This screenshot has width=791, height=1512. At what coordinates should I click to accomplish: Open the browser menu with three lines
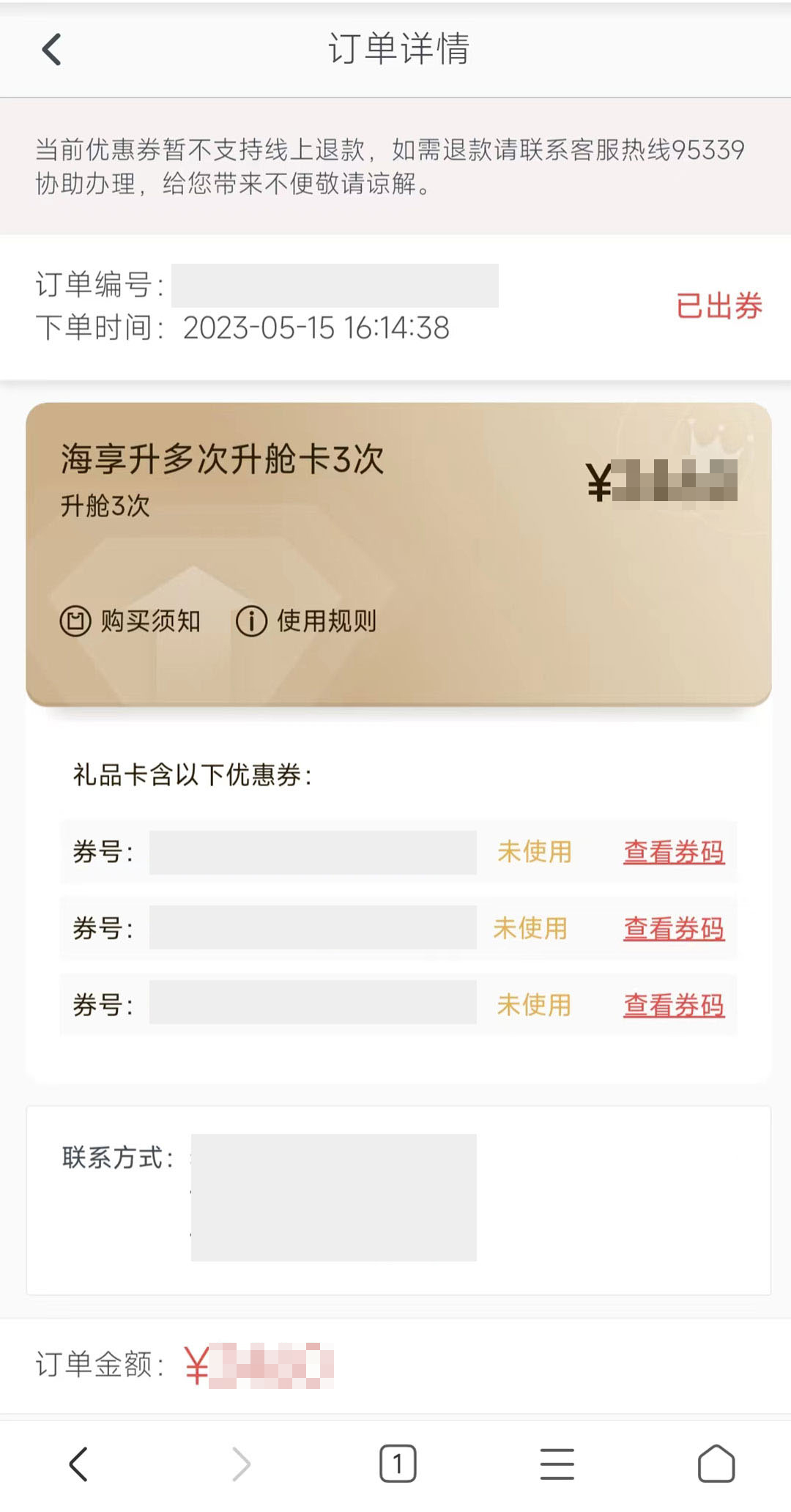coord(557,1464)
